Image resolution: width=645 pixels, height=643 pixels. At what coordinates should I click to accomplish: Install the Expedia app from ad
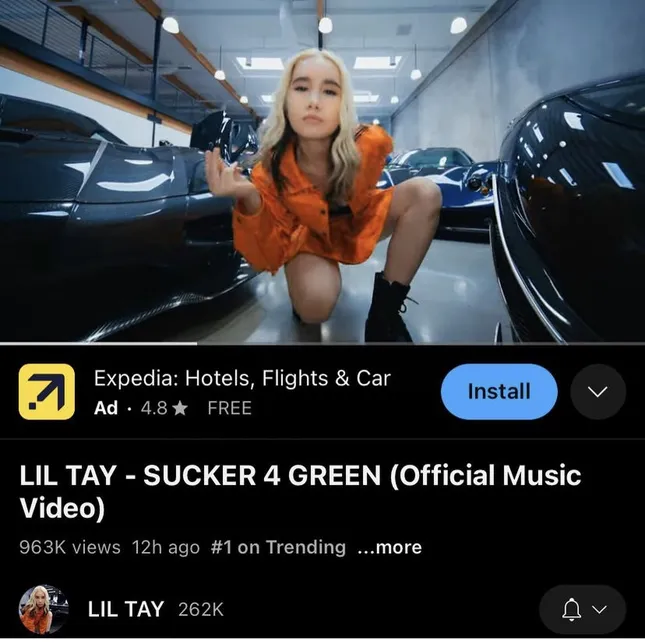click(498, 391)
